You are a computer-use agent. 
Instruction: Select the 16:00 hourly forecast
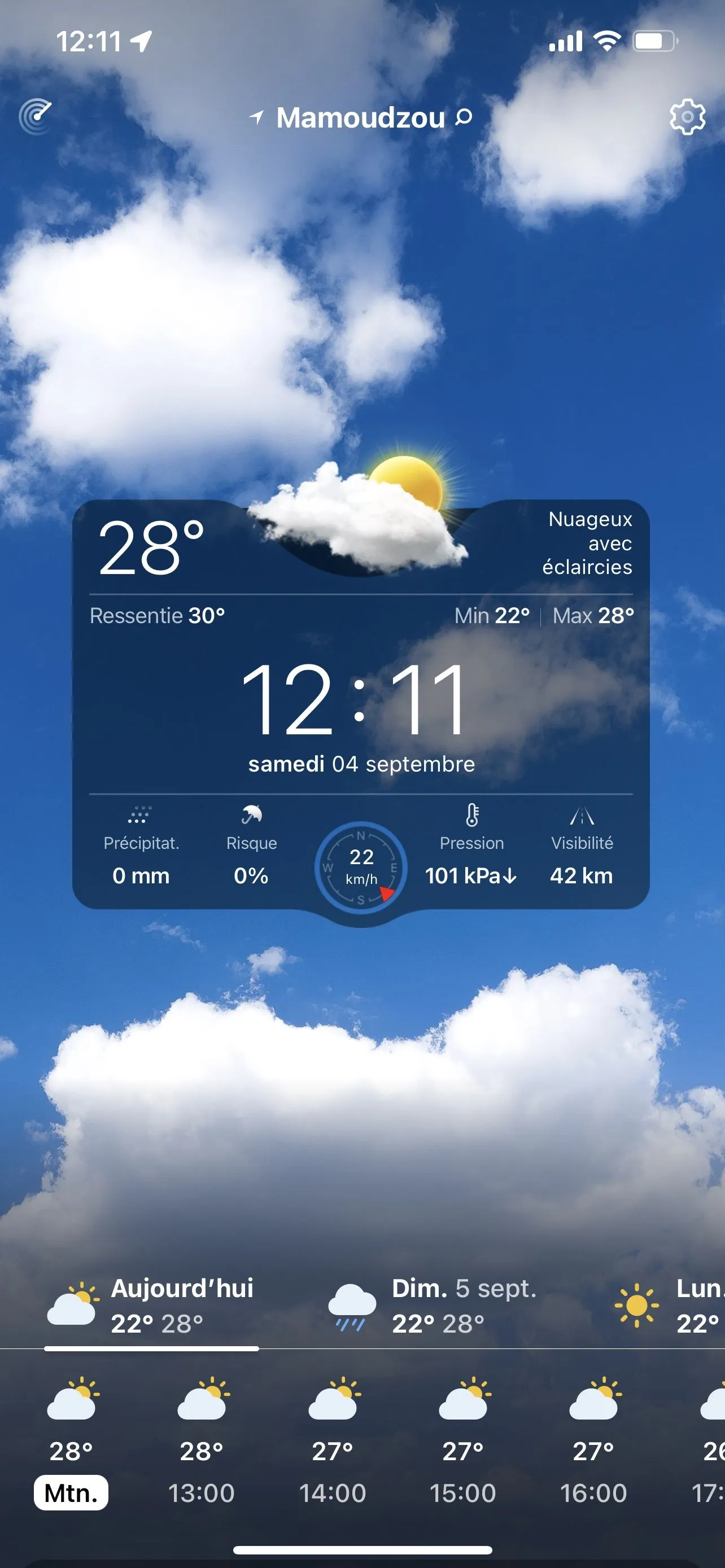pos(593,1443)
